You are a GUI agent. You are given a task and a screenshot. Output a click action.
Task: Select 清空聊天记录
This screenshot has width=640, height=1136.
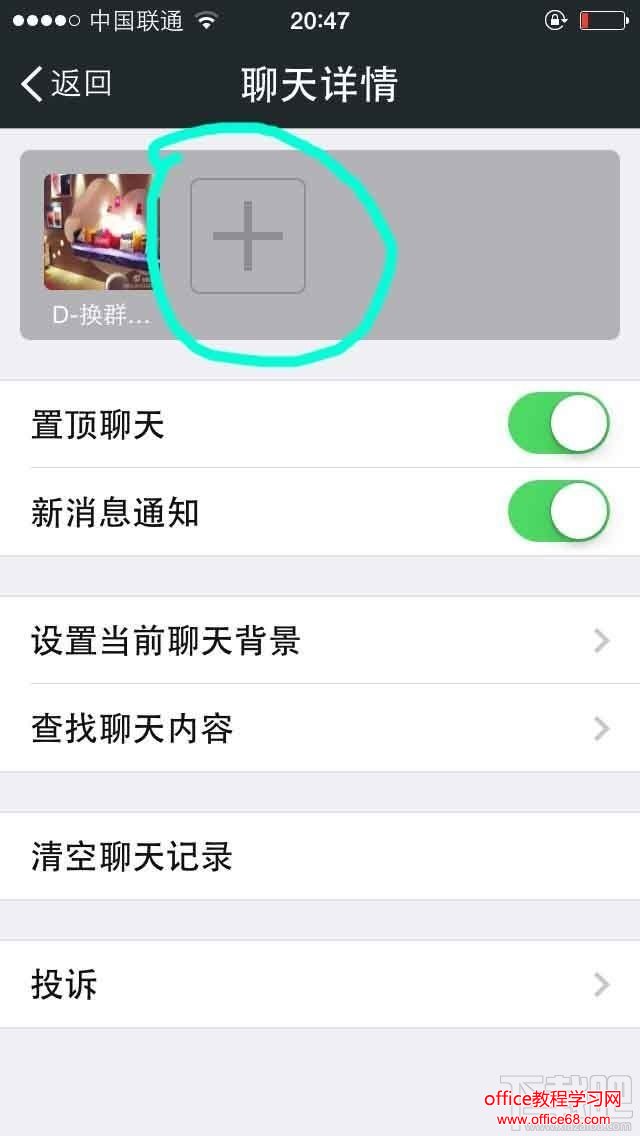click(320, 857)
